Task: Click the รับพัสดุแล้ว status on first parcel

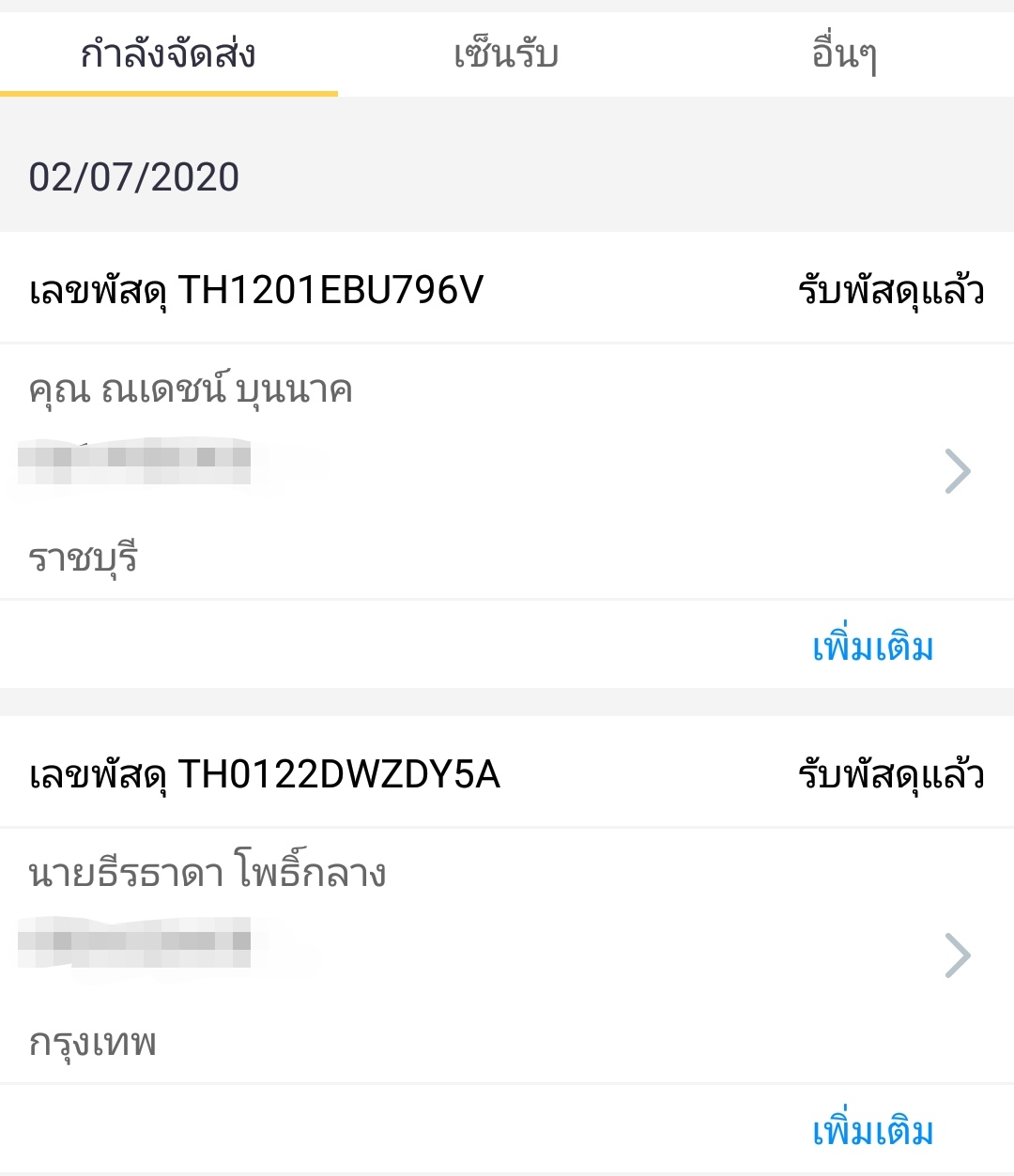Action: pyautogui.click(x=890, y=291)
